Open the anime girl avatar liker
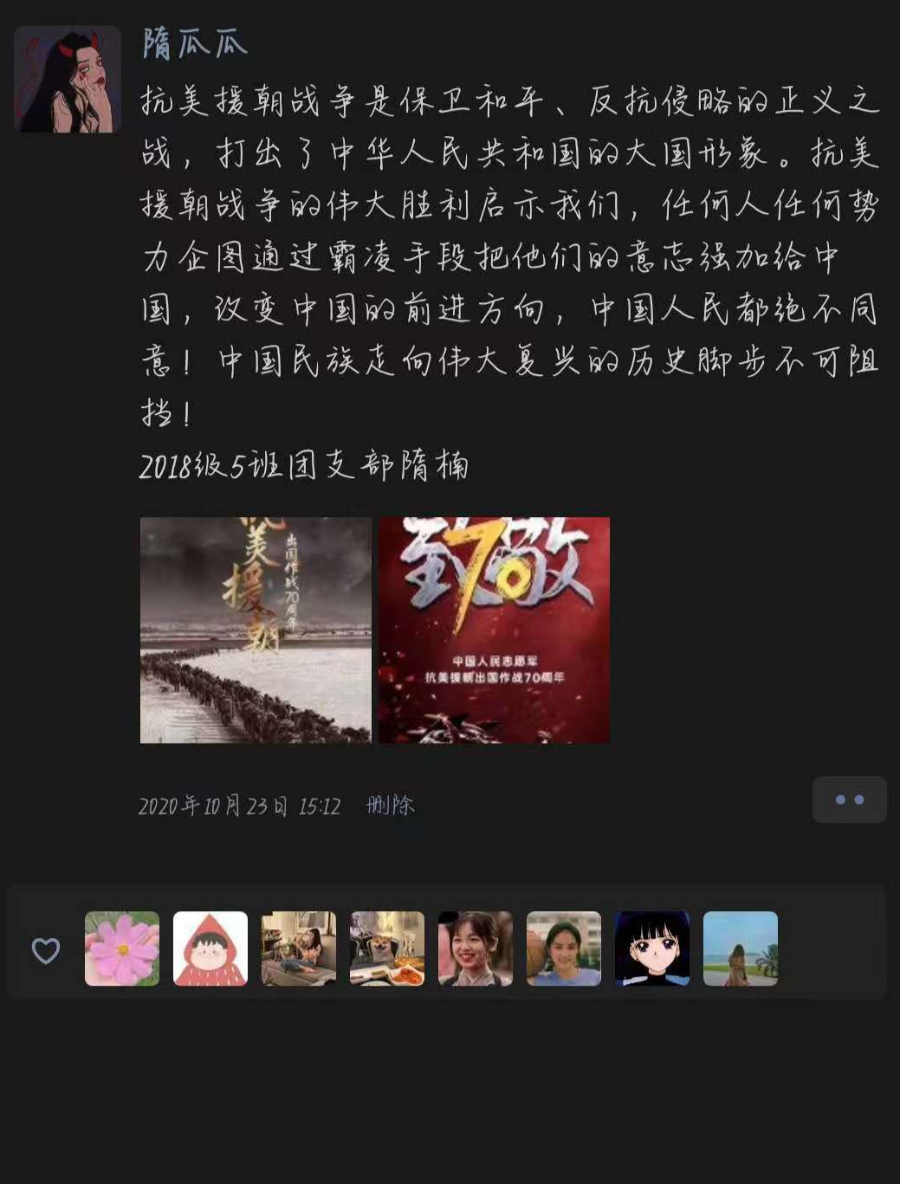This screenshot has width=900, height=1184. [652, 949]
